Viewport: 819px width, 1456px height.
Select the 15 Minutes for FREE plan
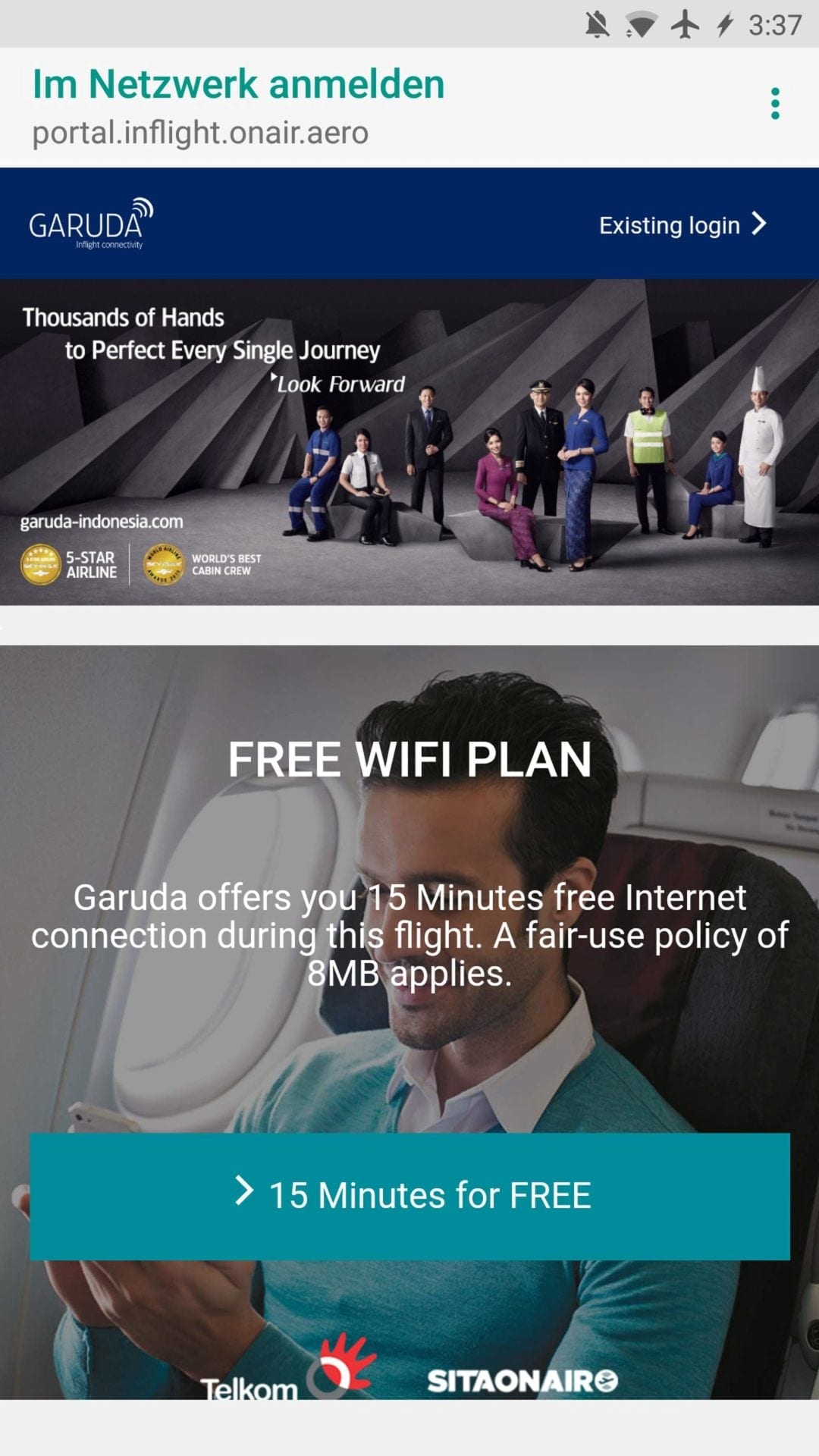coord(409,1196)
